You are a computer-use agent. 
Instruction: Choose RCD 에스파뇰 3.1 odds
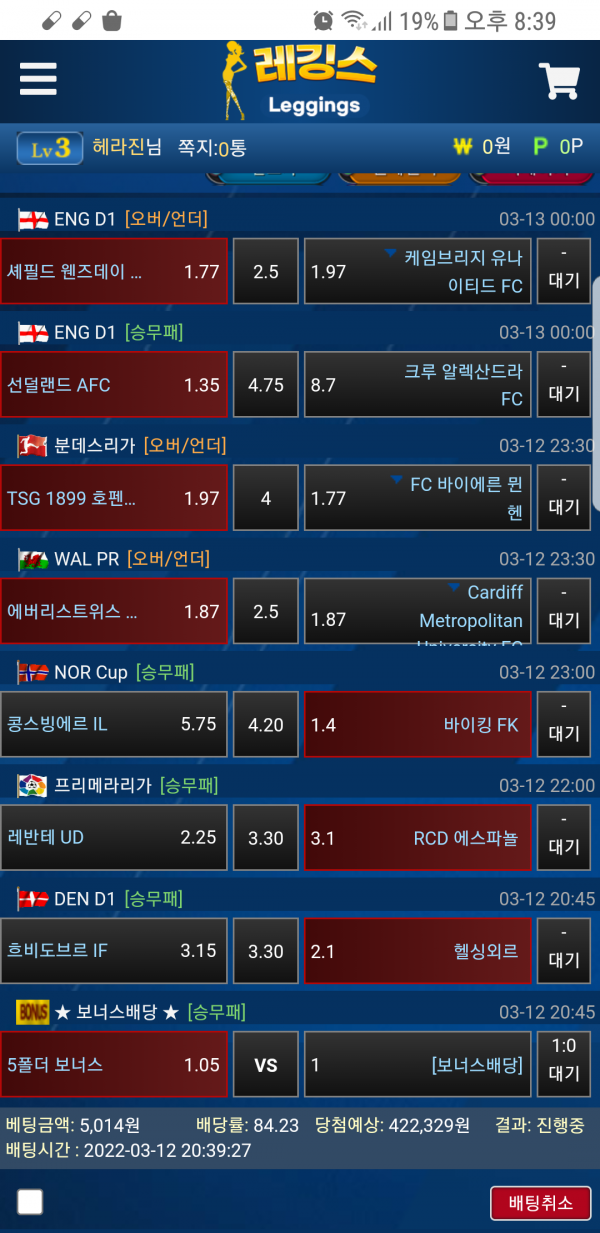point(417,837)
